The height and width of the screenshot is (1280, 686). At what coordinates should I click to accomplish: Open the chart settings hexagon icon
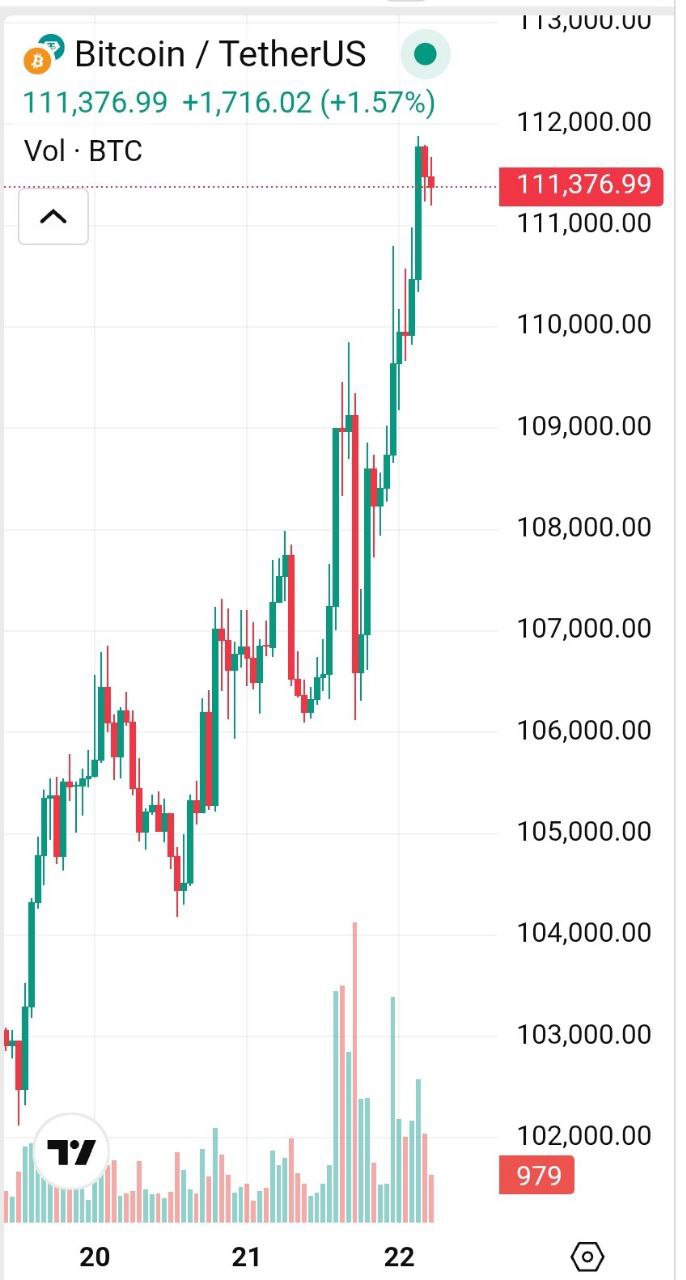(x=588, y=1256)
